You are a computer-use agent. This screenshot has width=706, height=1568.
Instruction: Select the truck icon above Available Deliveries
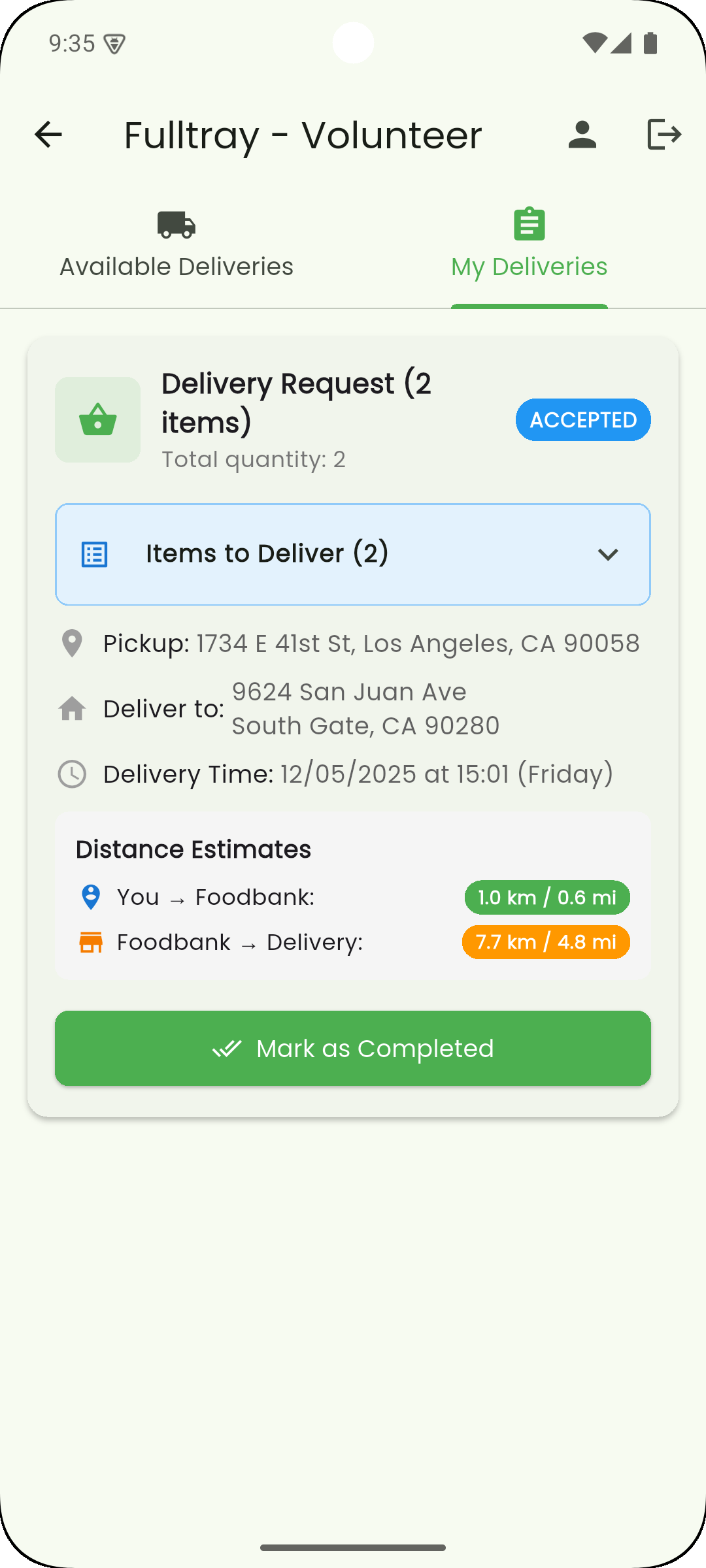coord(175,225)
